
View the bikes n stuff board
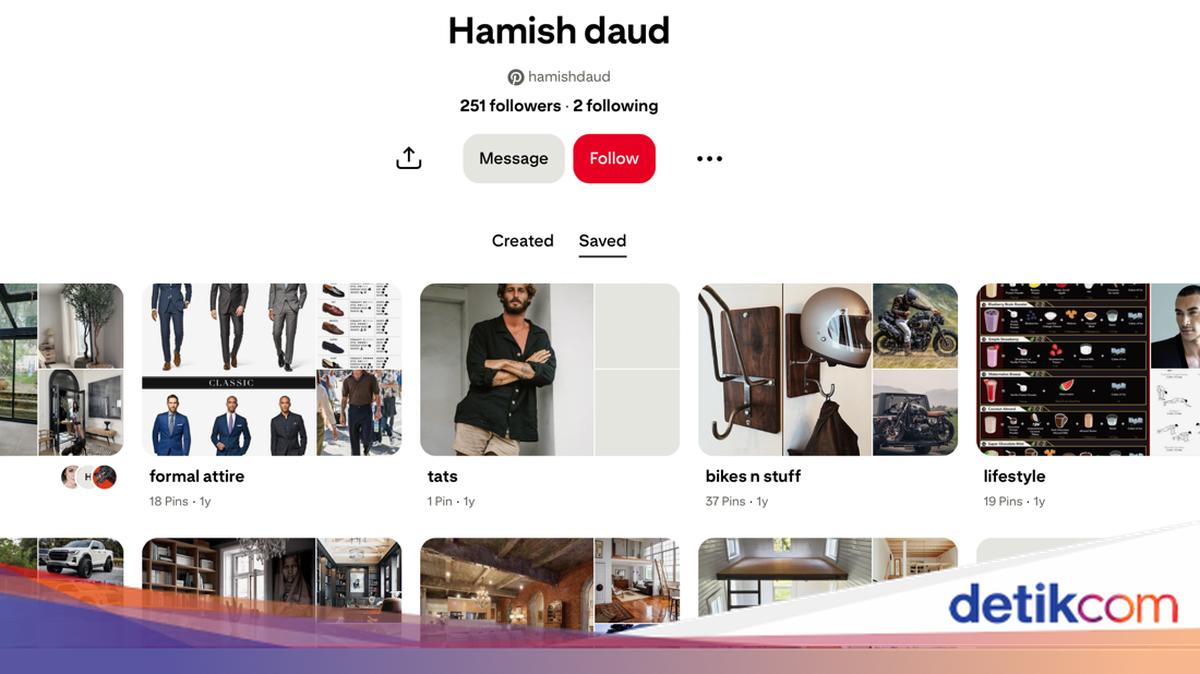827,370
